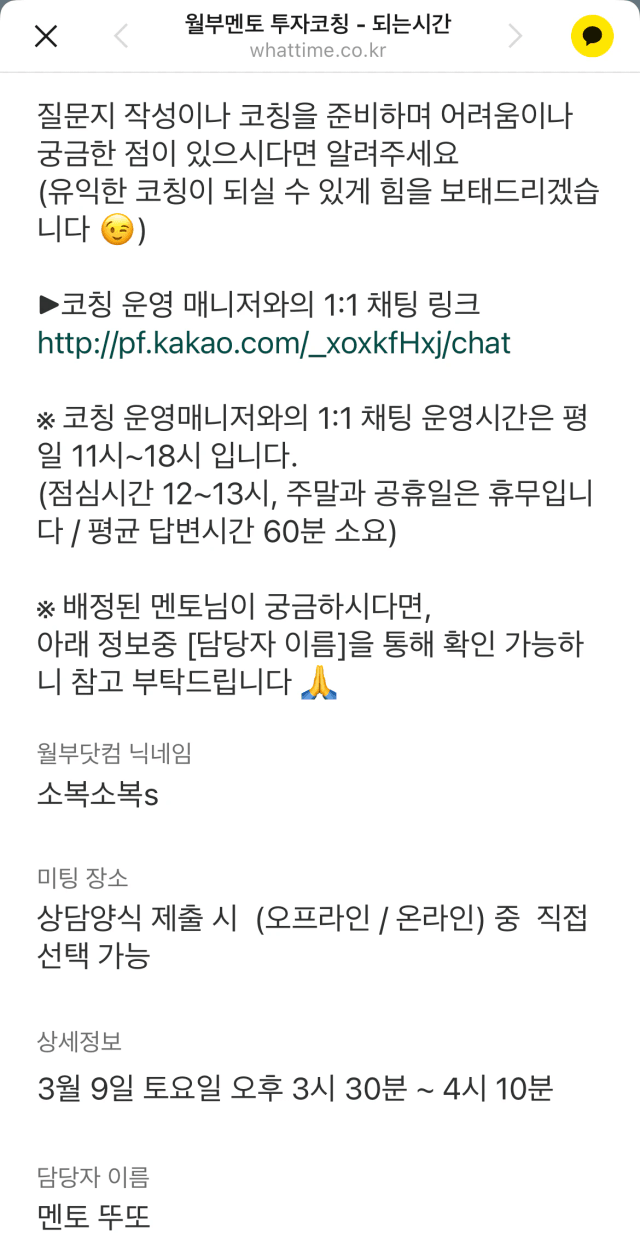Viewport: 640px width, 1252px height.
Task: Open the pf.kakao.com chat link
Action: click(x=274, y=343)
